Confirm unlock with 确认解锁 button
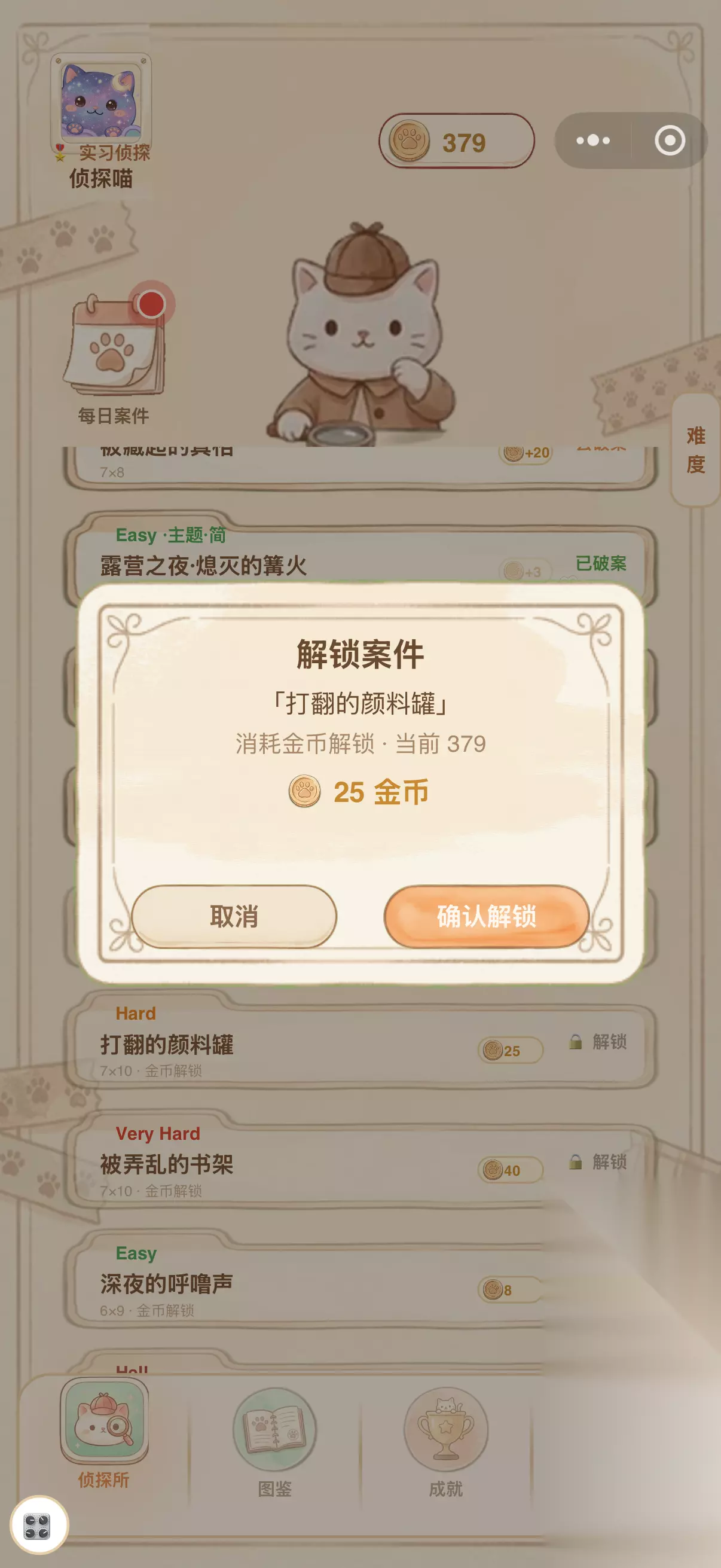Viewport: 721px width, 1568px height. click(486, 916)
